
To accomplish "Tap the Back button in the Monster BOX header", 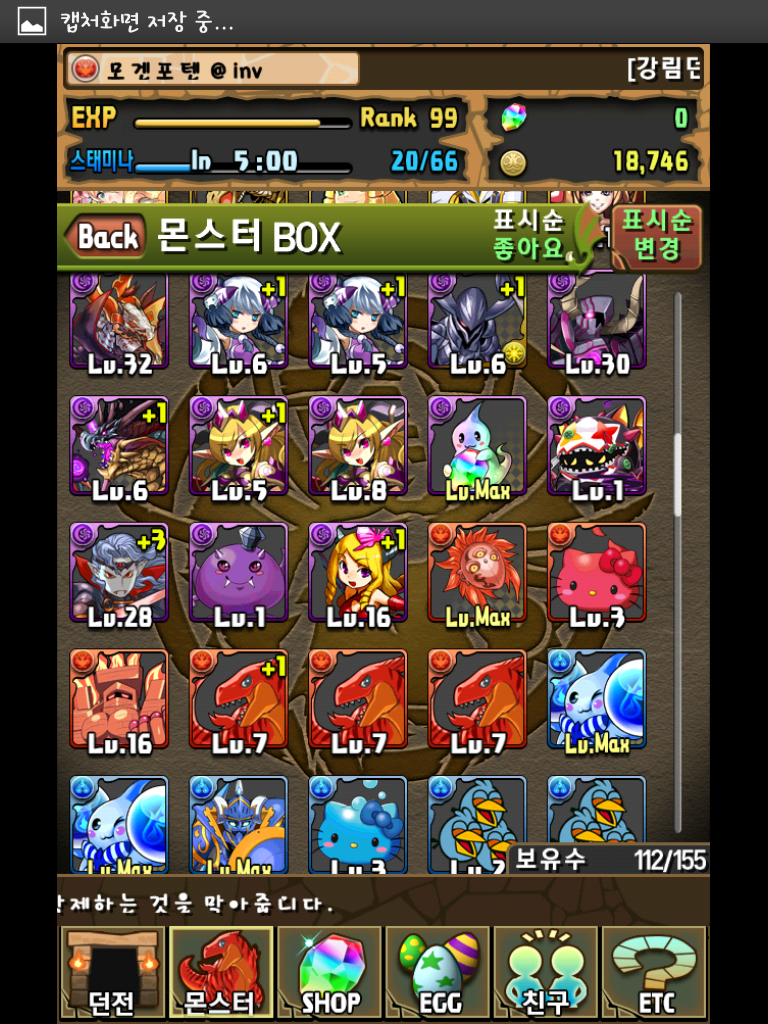I will pyautogui.click(x=105, y=237).
